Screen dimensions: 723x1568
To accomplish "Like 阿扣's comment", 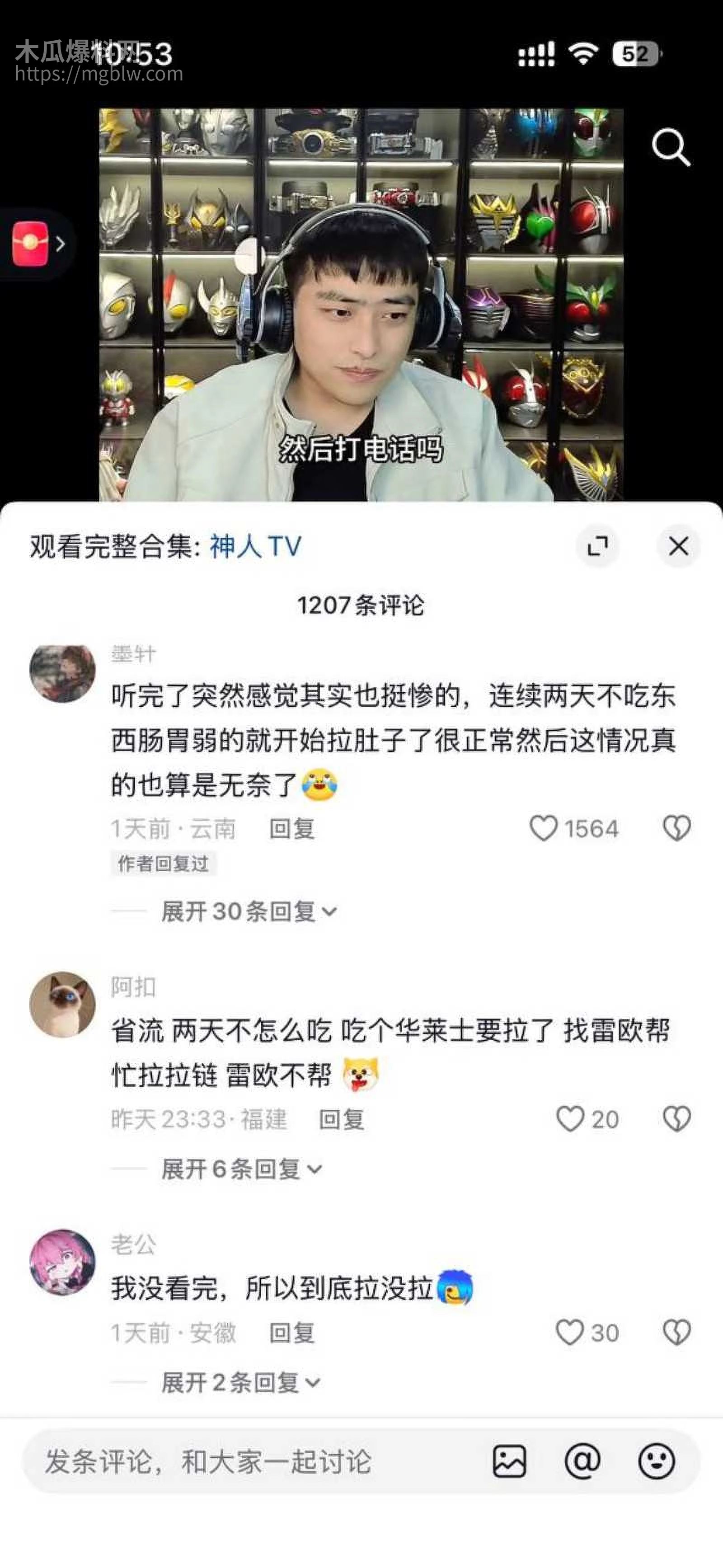I will tap(570, 1119).
